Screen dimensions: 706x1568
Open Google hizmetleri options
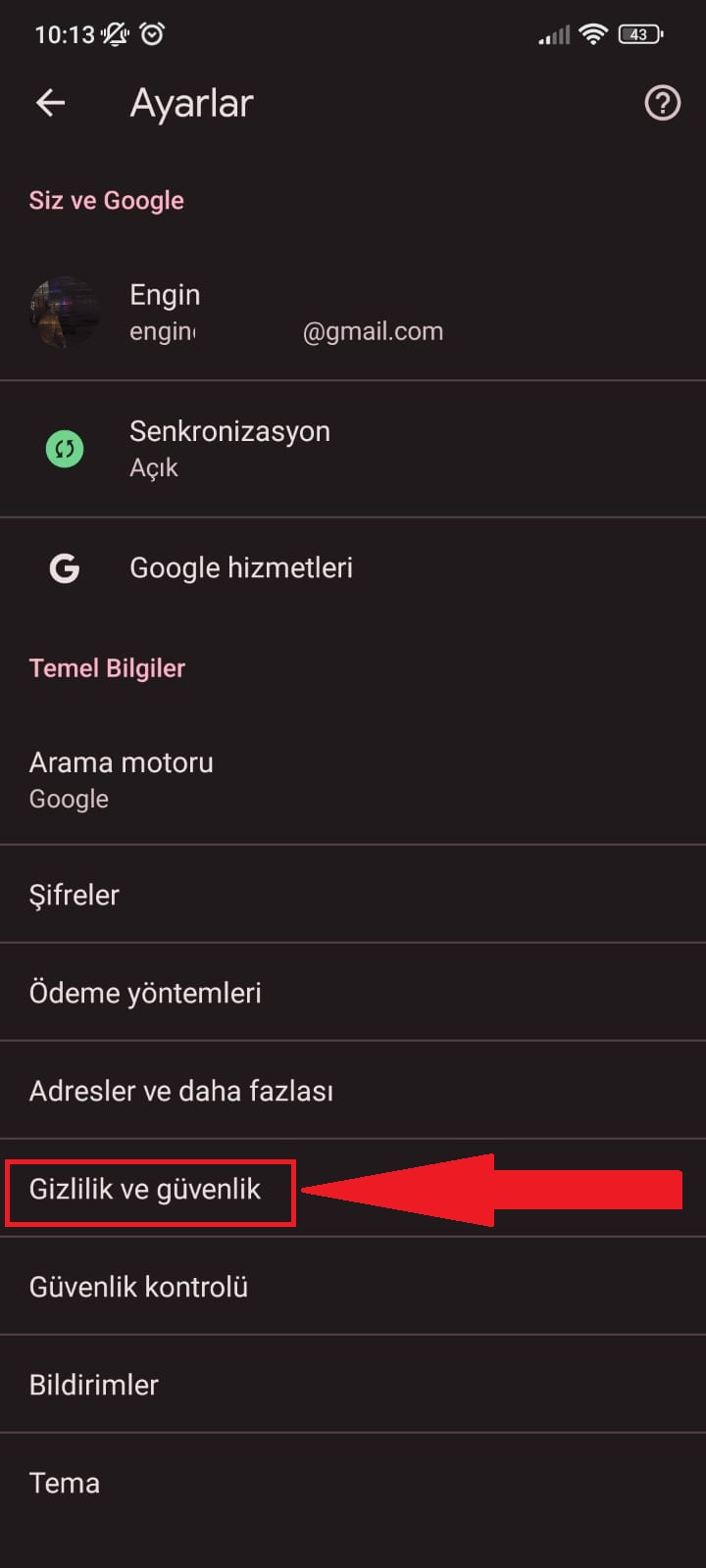tap(241, 567)
